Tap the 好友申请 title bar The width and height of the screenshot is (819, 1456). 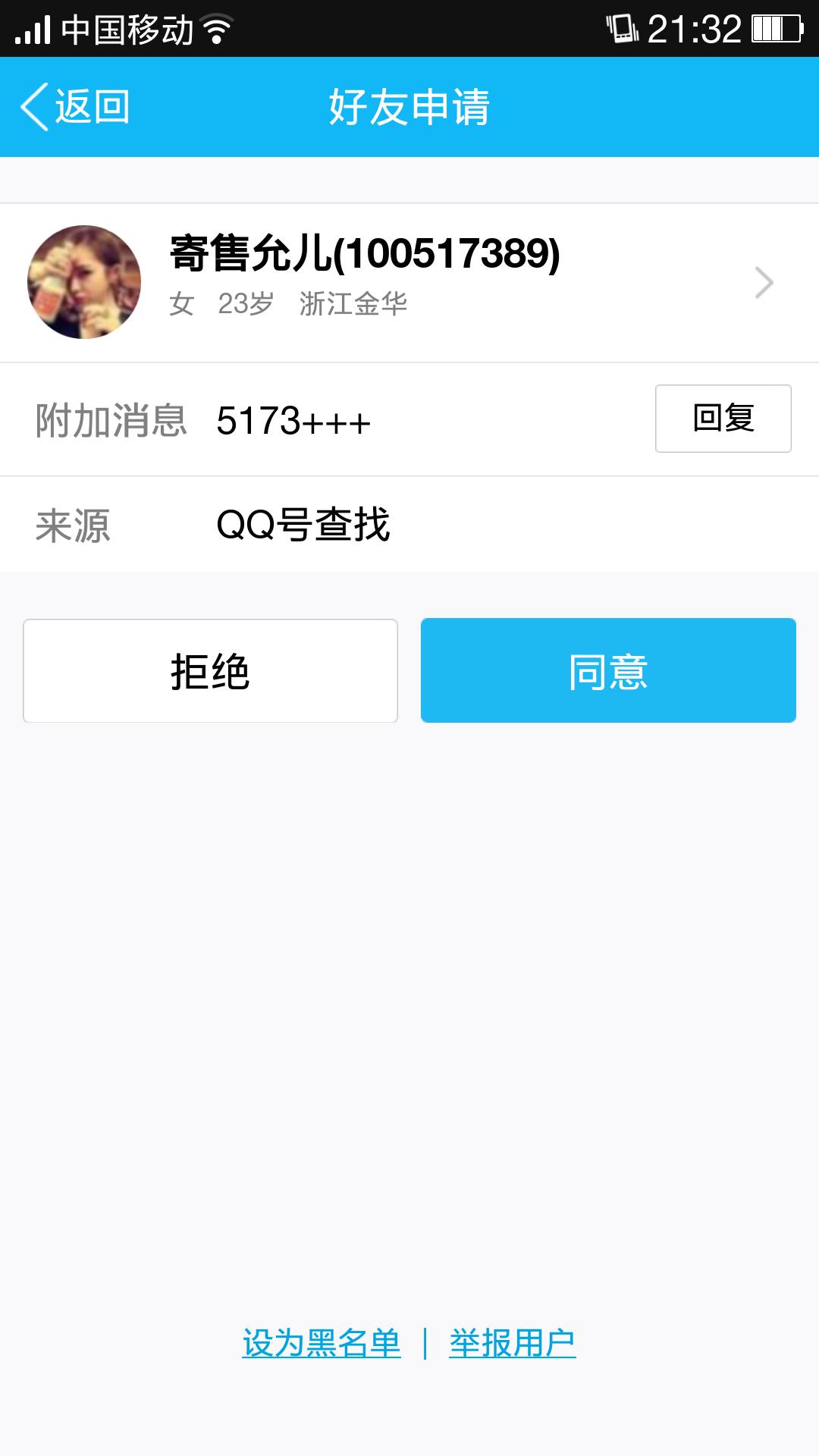[x=409, y=106]
